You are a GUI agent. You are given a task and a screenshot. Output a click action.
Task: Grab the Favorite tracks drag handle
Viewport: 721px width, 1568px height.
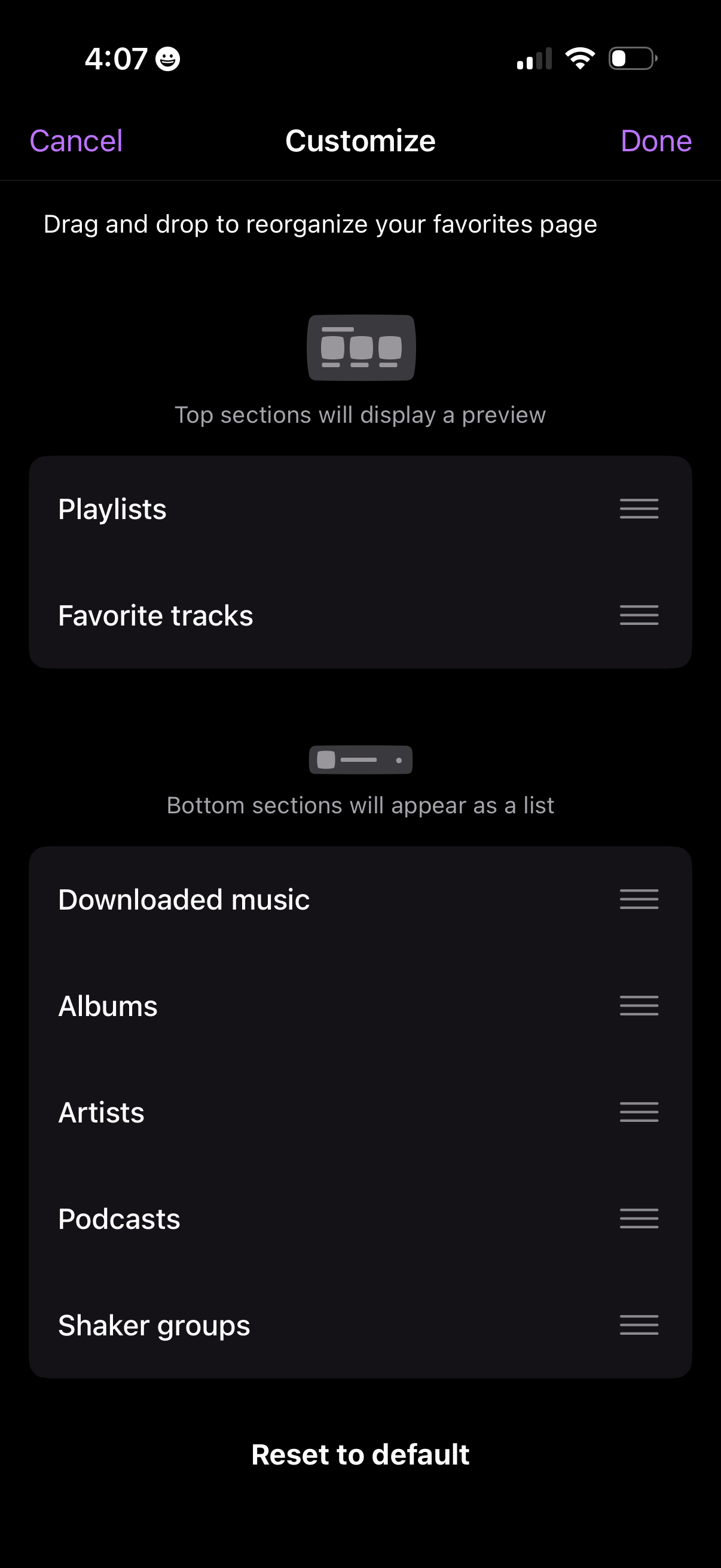coord(638,615)
